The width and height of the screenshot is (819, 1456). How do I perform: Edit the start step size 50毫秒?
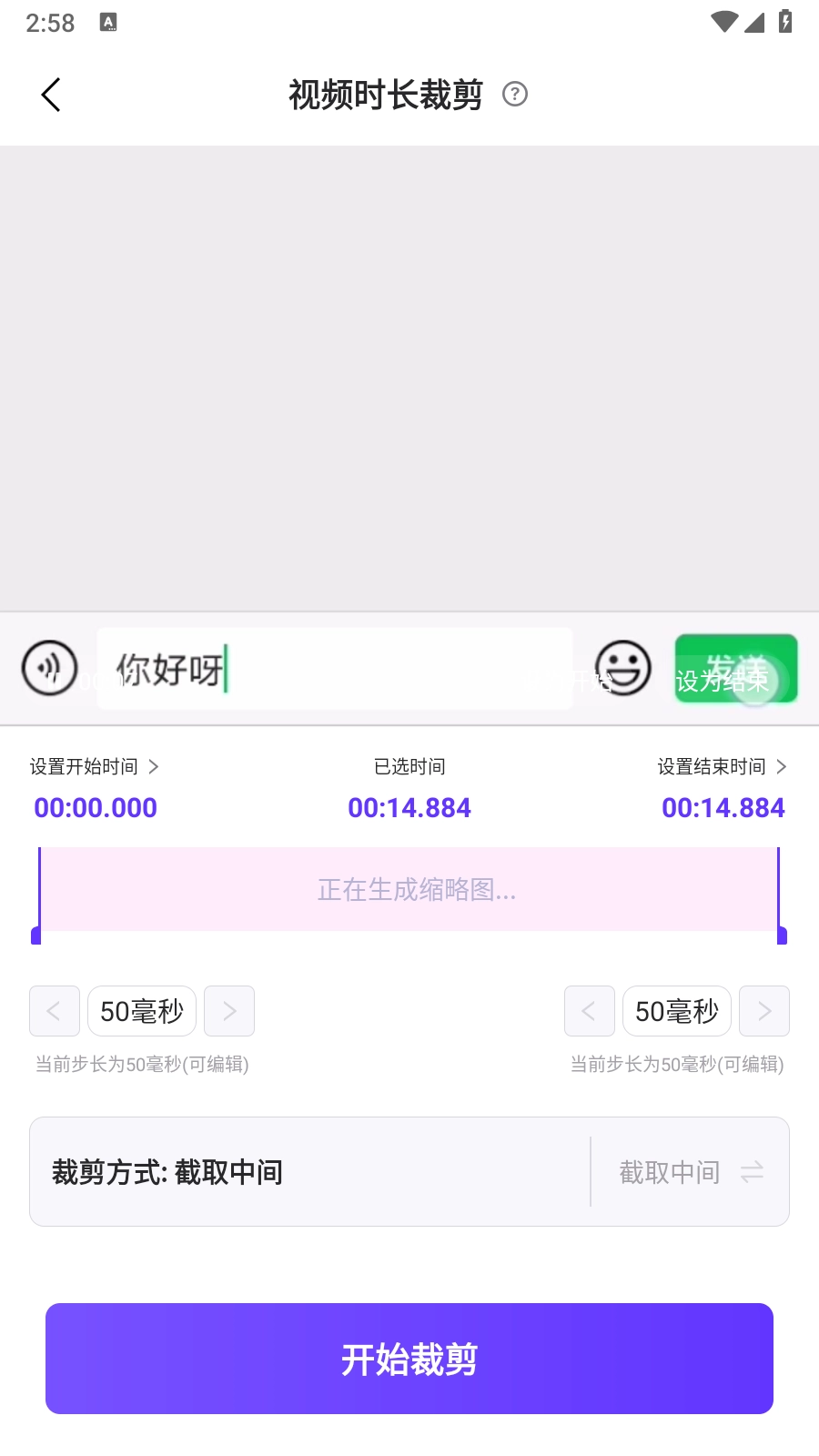coord(142,1011)
